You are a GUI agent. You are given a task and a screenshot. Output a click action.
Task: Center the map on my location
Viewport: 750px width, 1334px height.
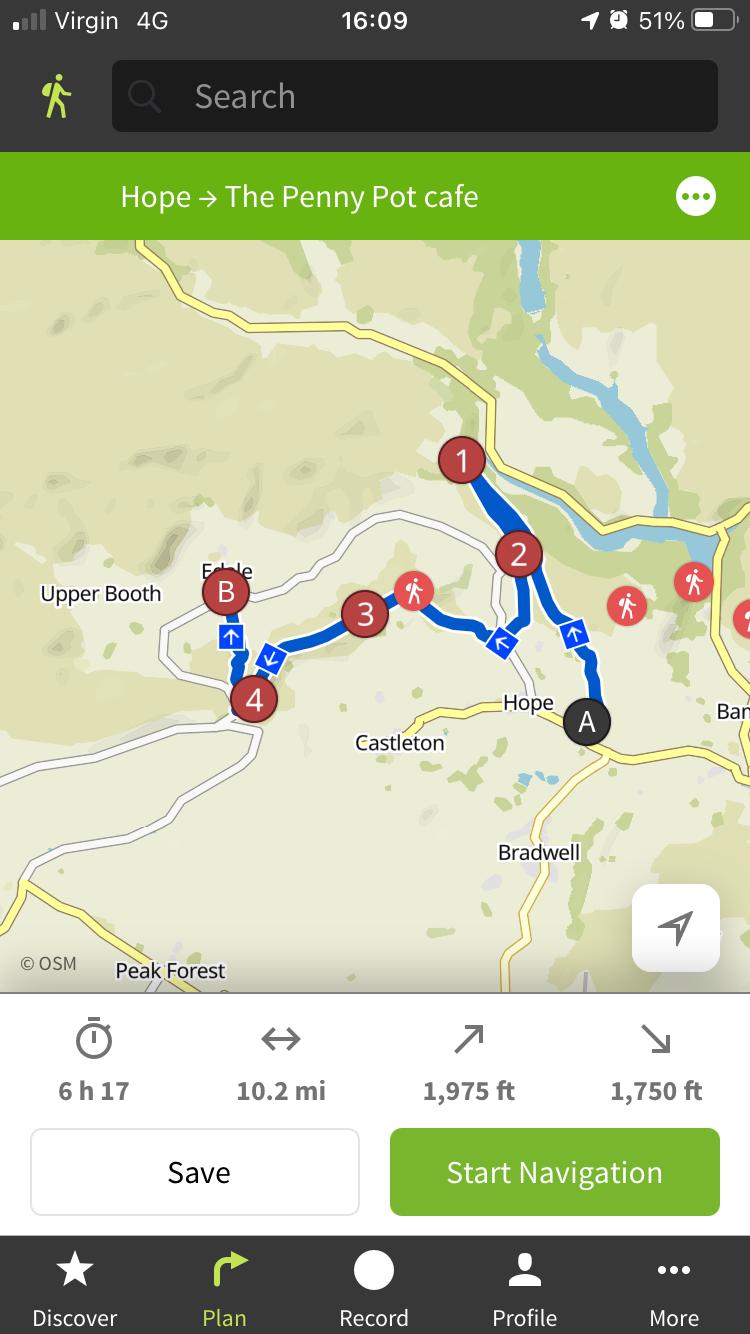pyautogui.click(x=676, y=927)
